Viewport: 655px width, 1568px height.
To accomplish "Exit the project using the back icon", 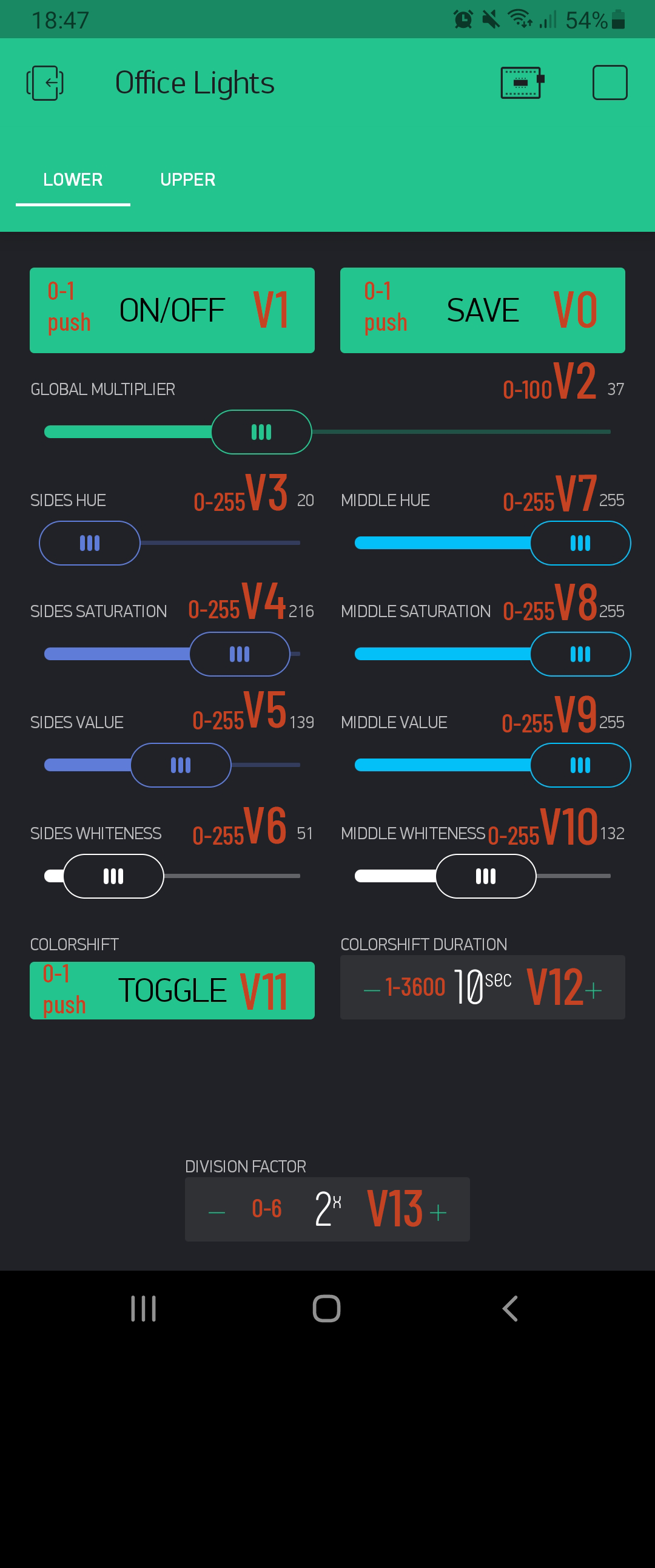I will click(x=45, y=83).
